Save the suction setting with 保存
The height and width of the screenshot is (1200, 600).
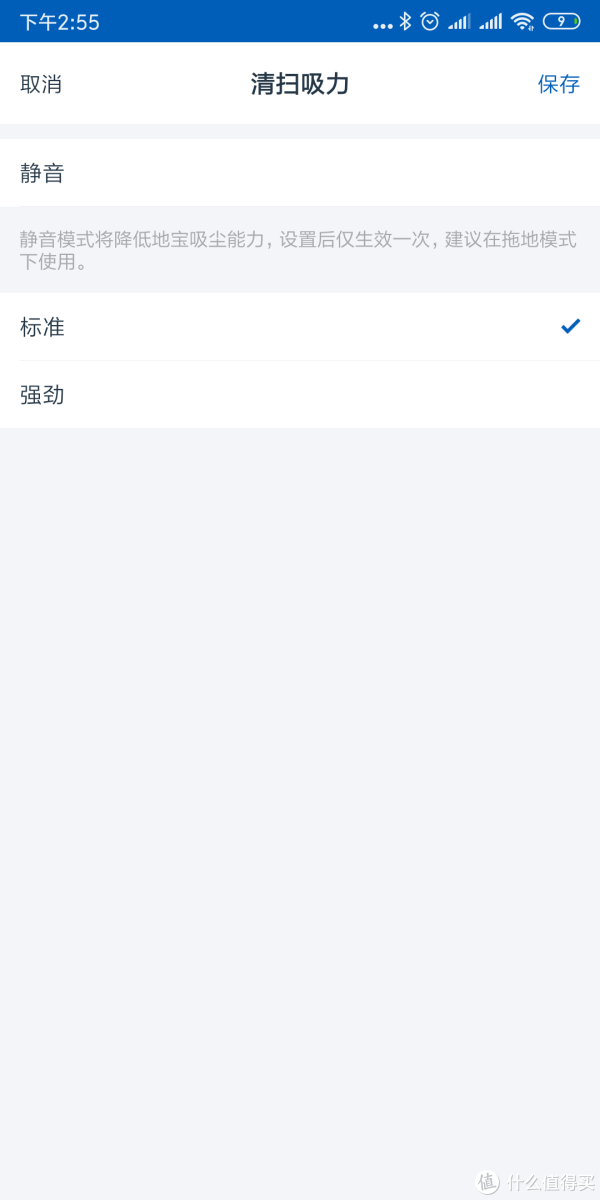pyautogui.click(x=559, y=84)
